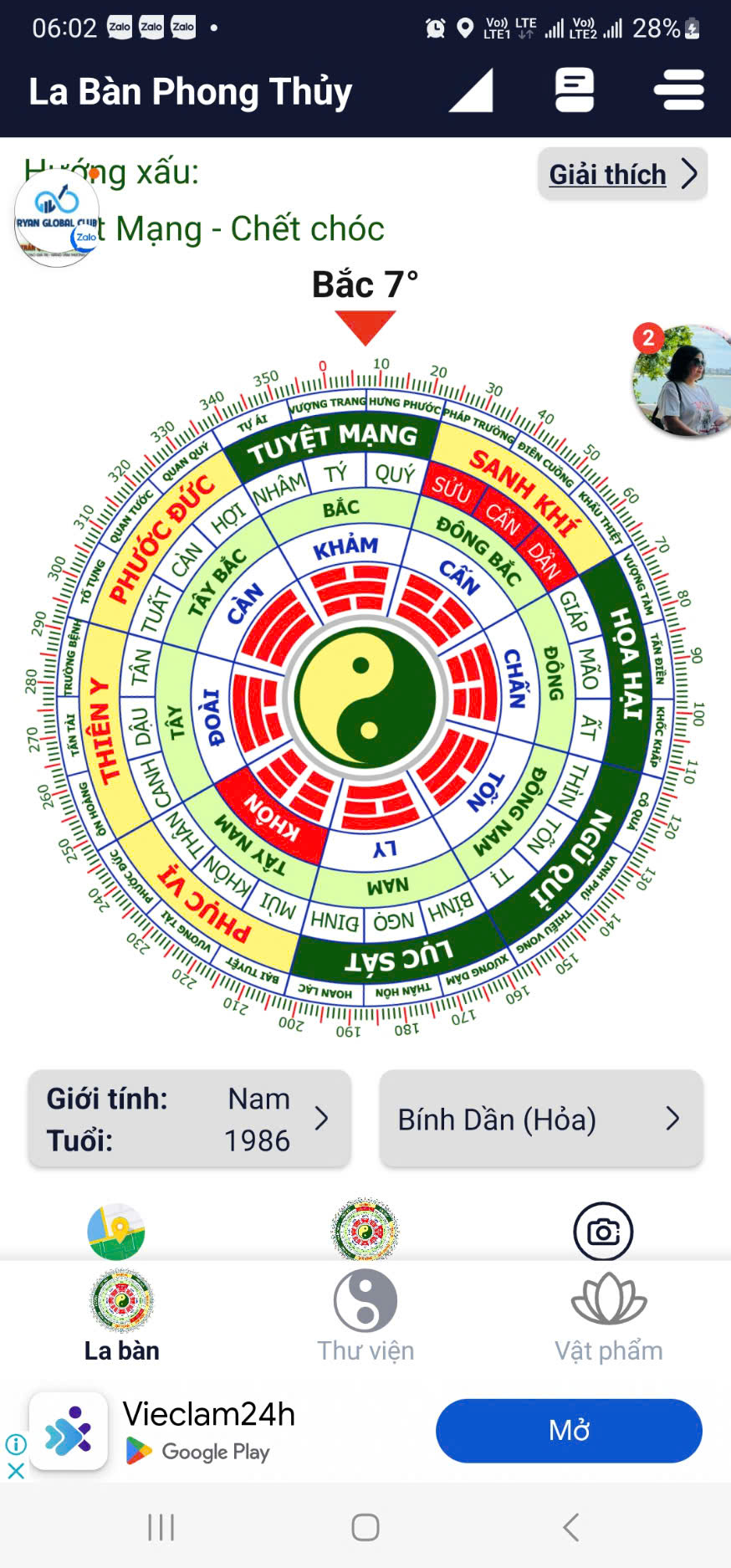Viewport: 731px width, 1568px height.
Task: Open the Bính Dần (Hỏa) selector
Action: 541,1119
